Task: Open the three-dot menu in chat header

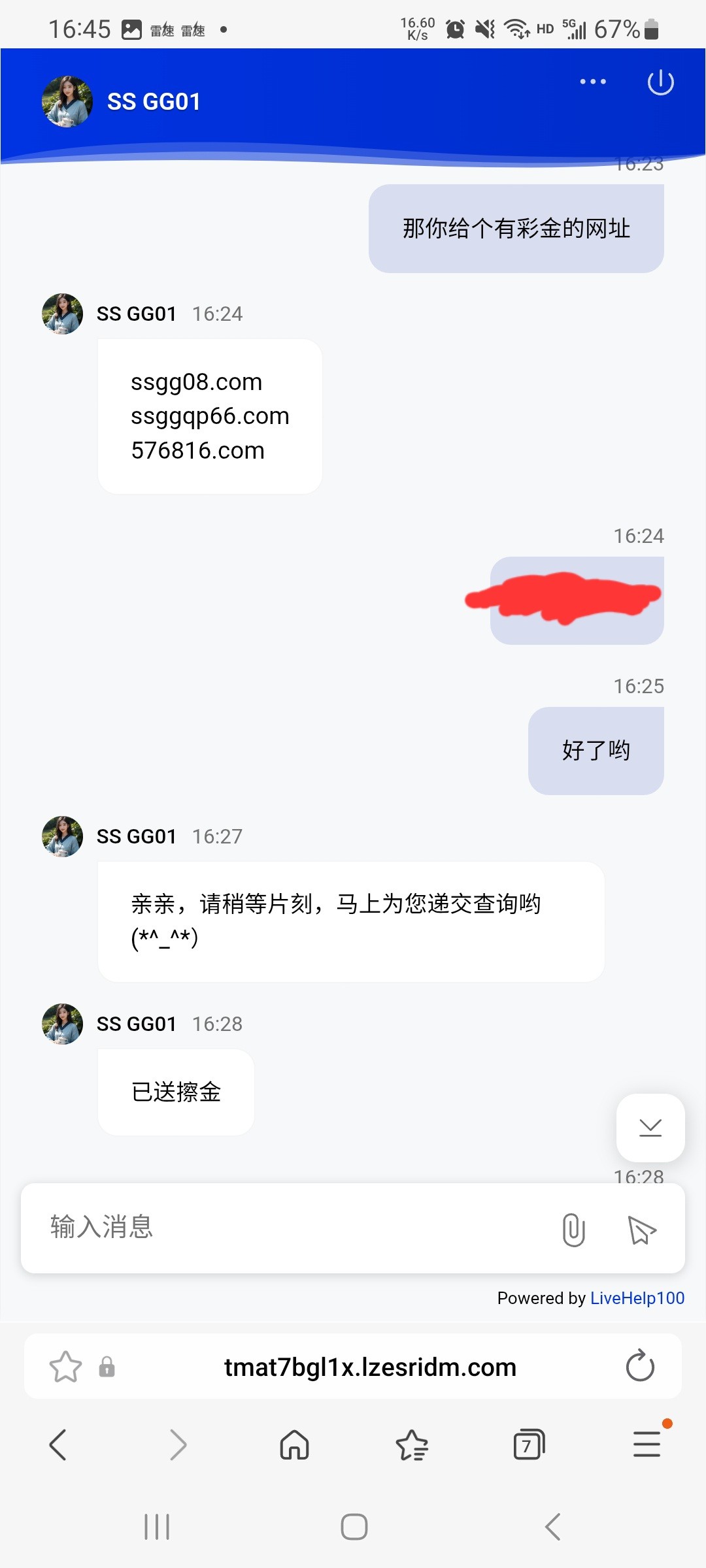Action: pyautogui.click(x=593, y=82)
